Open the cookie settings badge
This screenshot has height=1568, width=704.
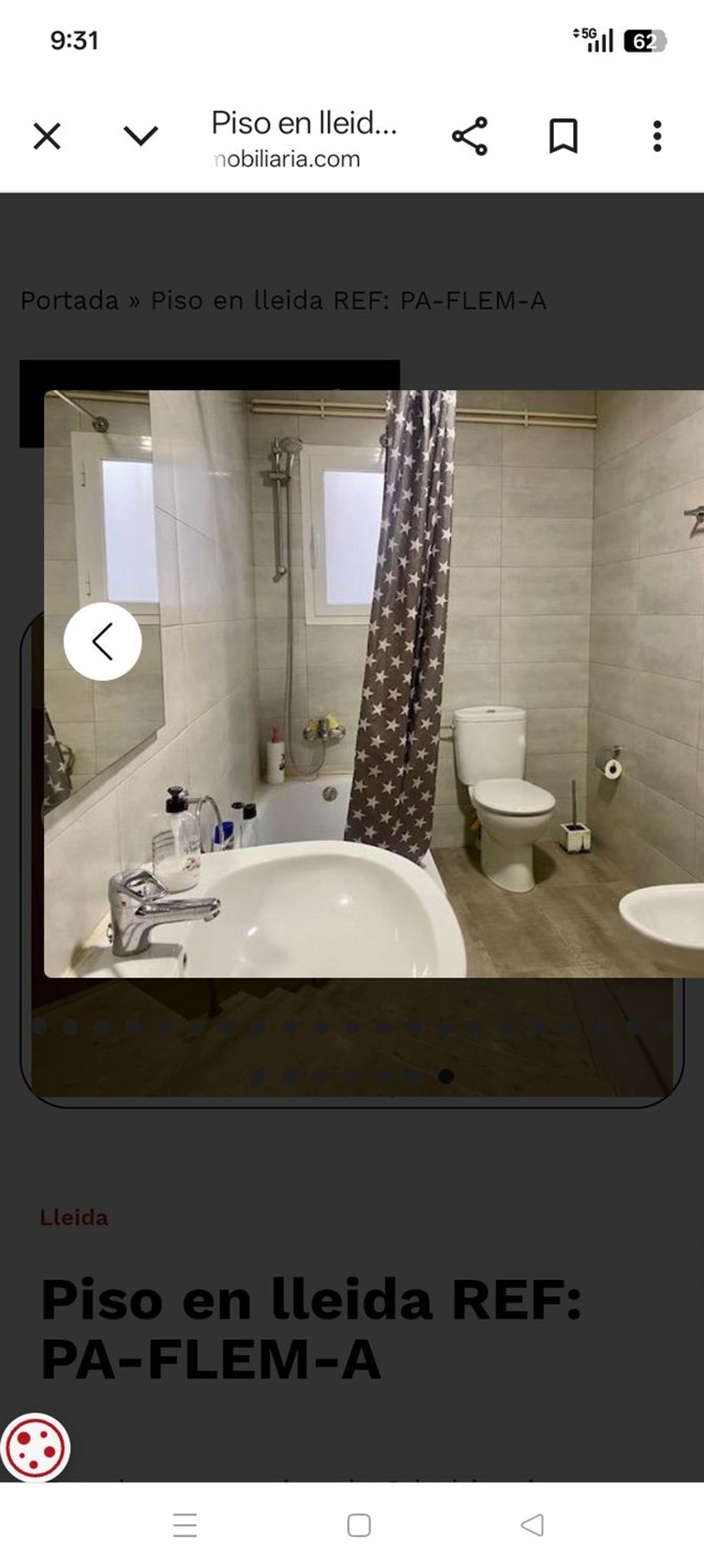[x=35, y=1447]
